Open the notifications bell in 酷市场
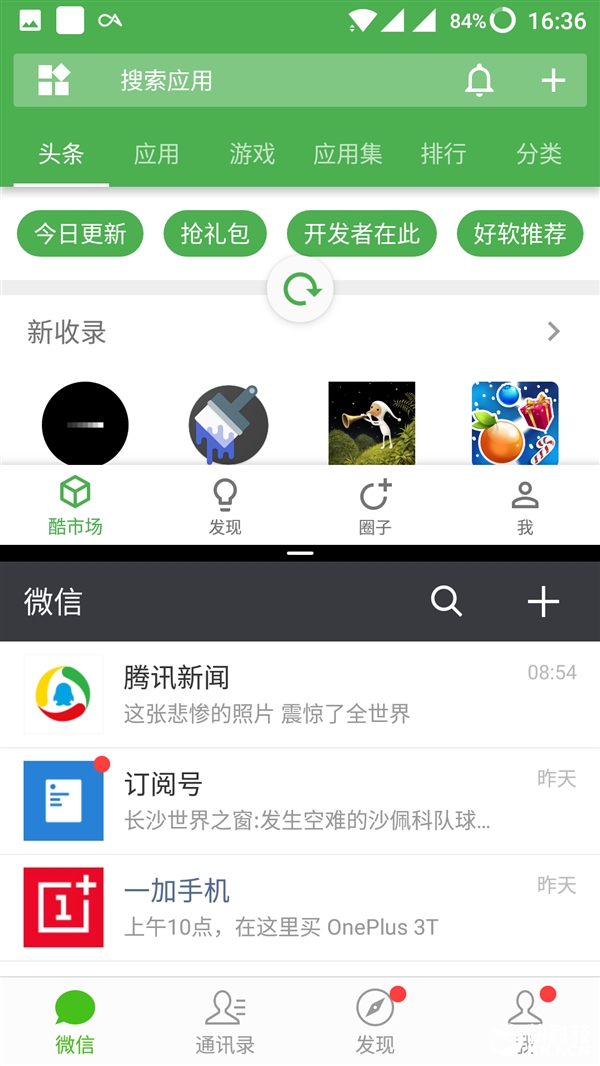The image size is (600, 1066). click(480, 80)
